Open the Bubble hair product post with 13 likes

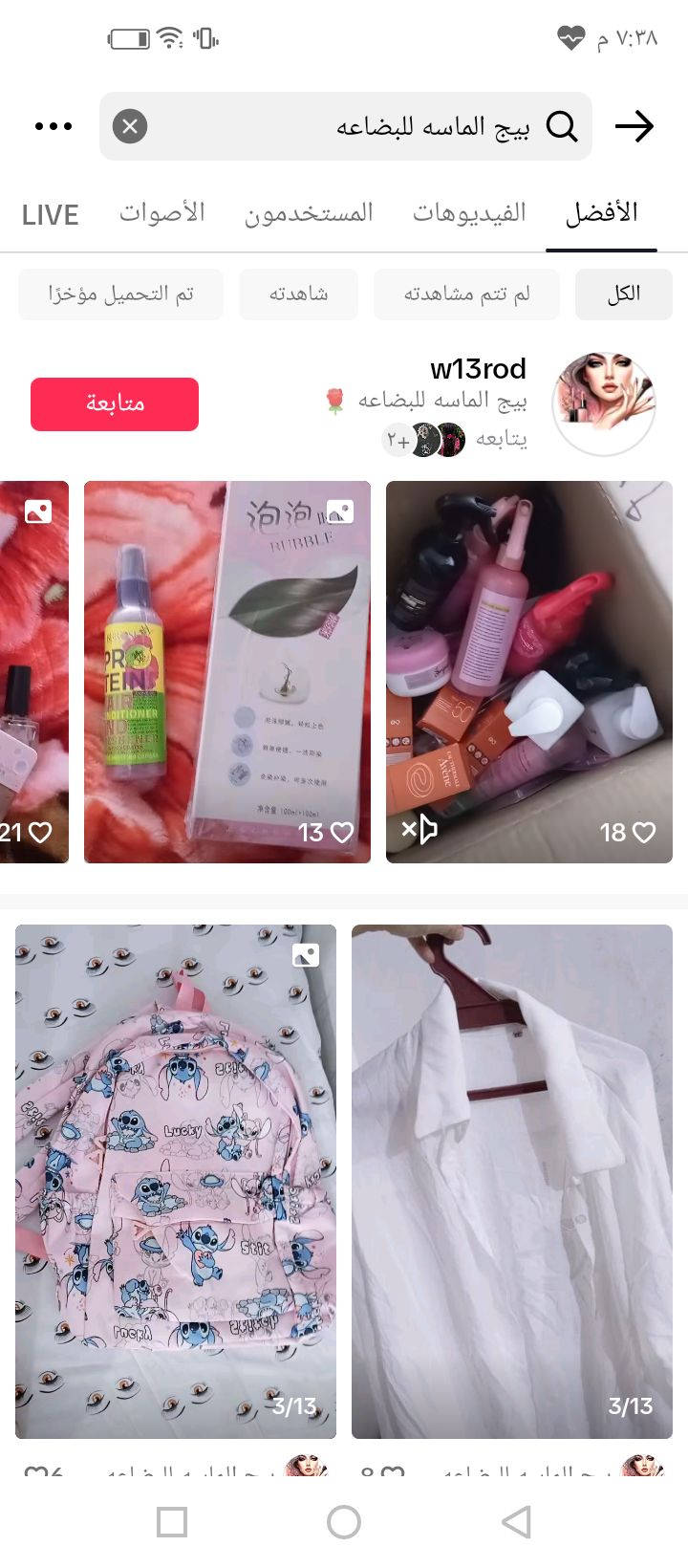coord(227,671)
